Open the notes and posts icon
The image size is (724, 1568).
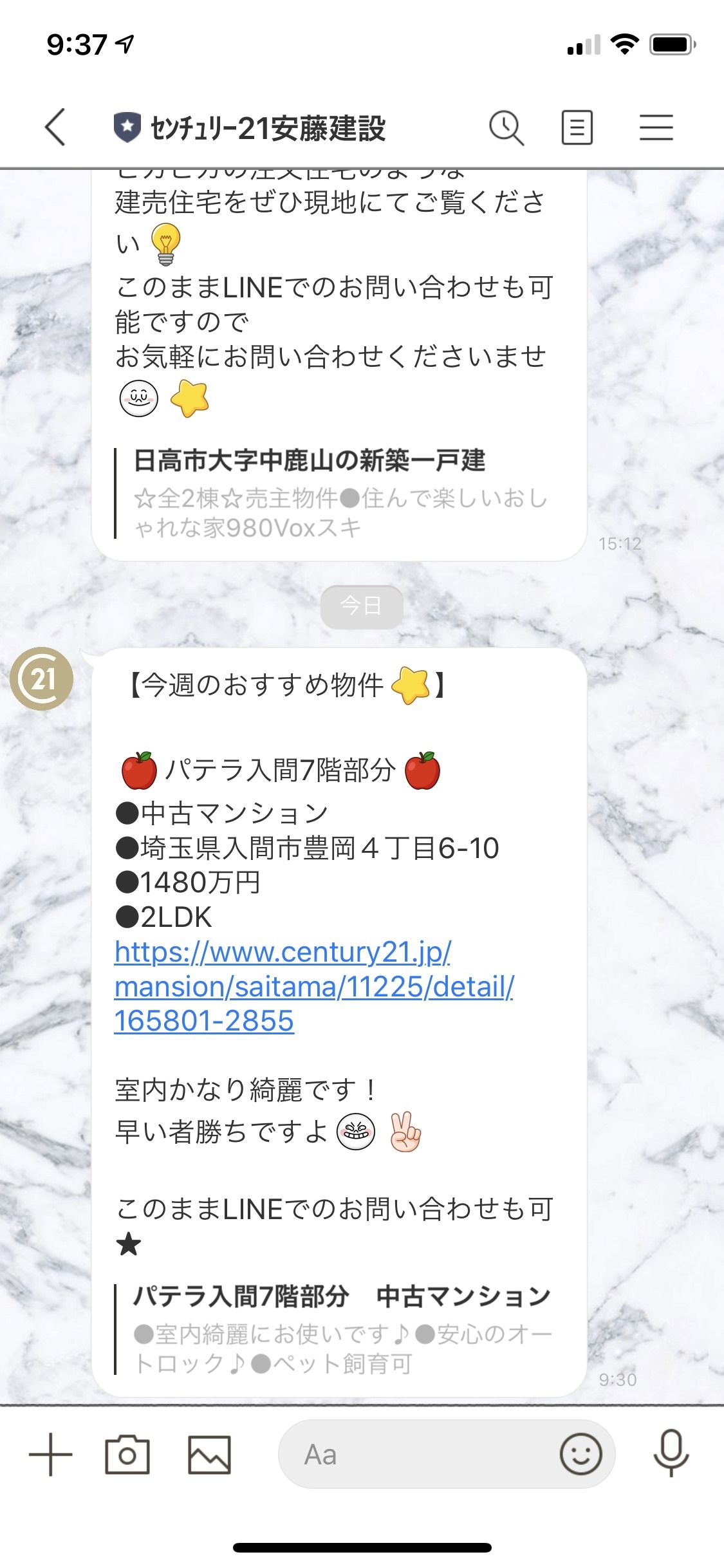[x=577, y=127]
